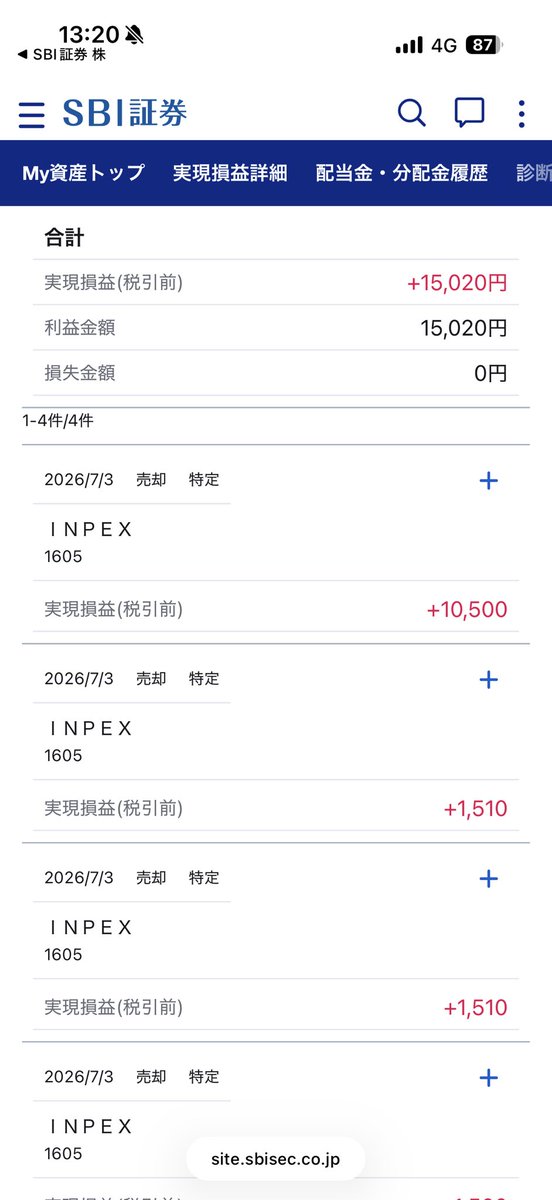Open the search icon
This screenshot has width=552, height=1200.
[412, 113]
